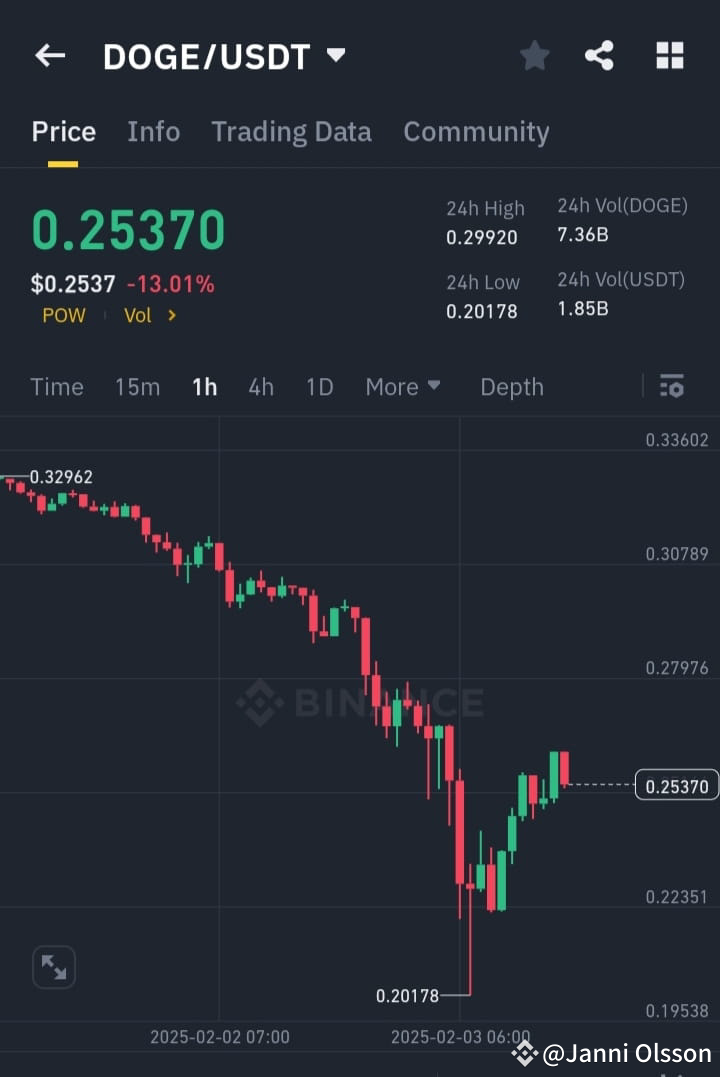Viewport: 720px width, 1077px height.
Task: Select the 1D chart interval
Action: pyautogui.click(x=319, y=387)
